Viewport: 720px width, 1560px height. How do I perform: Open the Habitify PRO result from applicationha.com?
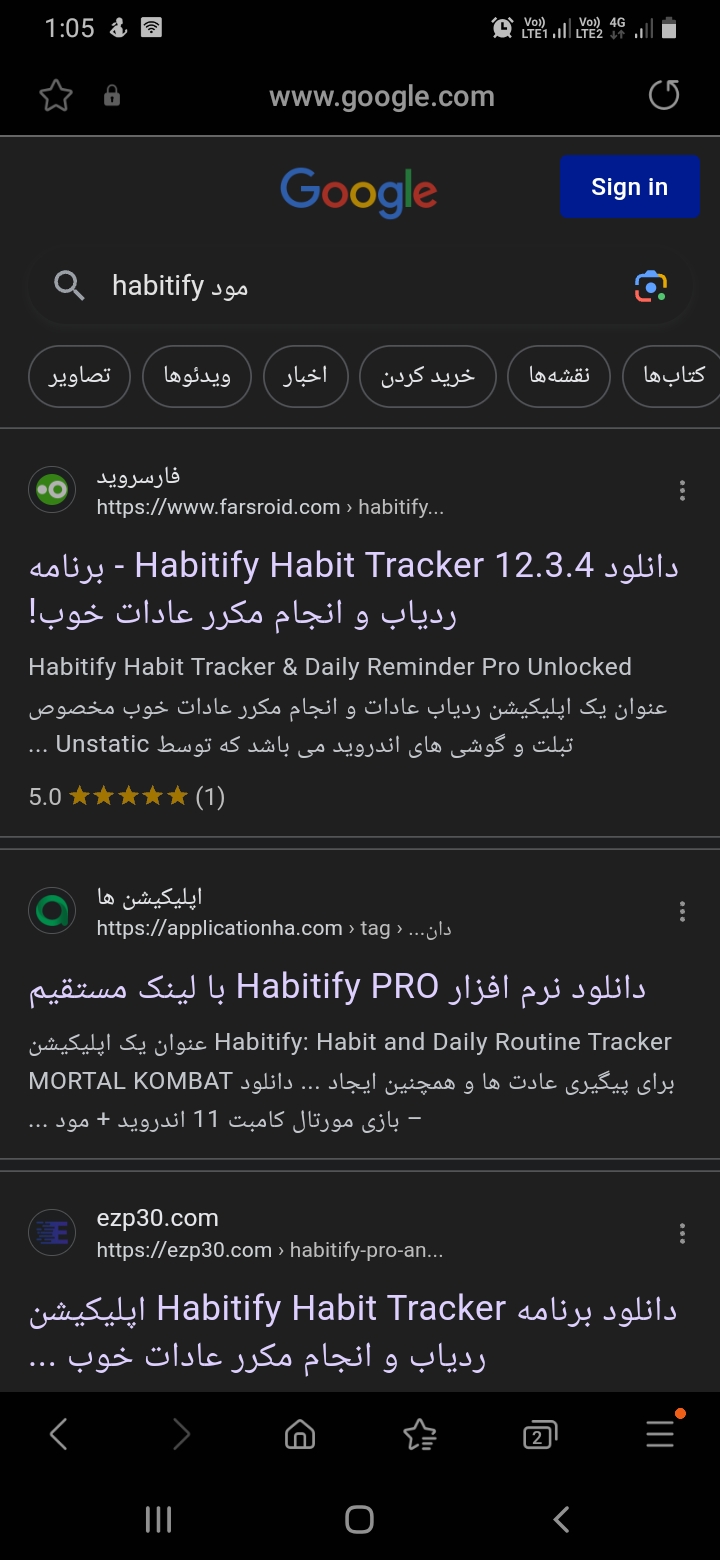(338, 988)
